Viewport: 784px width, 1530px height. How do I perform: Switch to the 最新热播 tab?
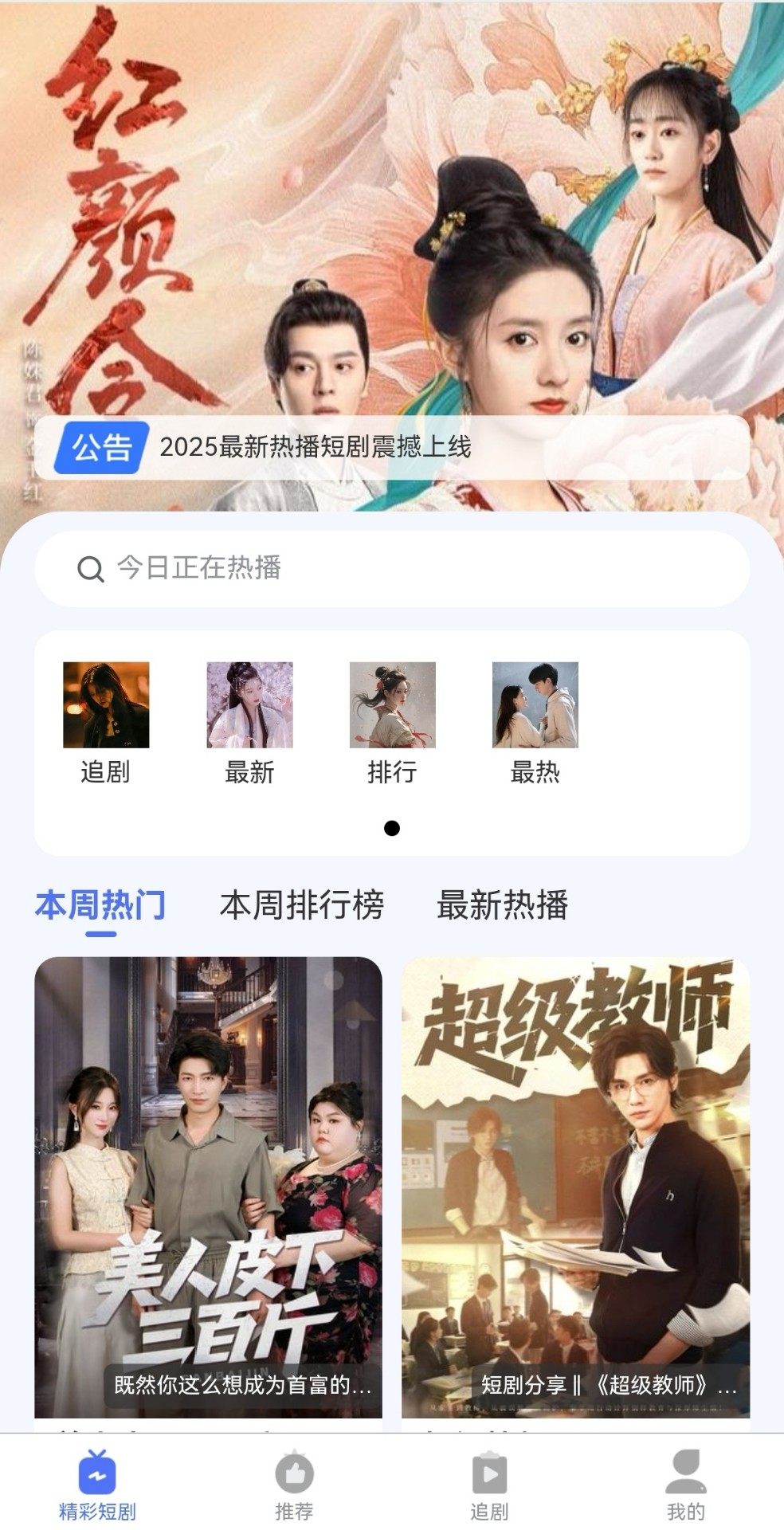tap(502, 905)
